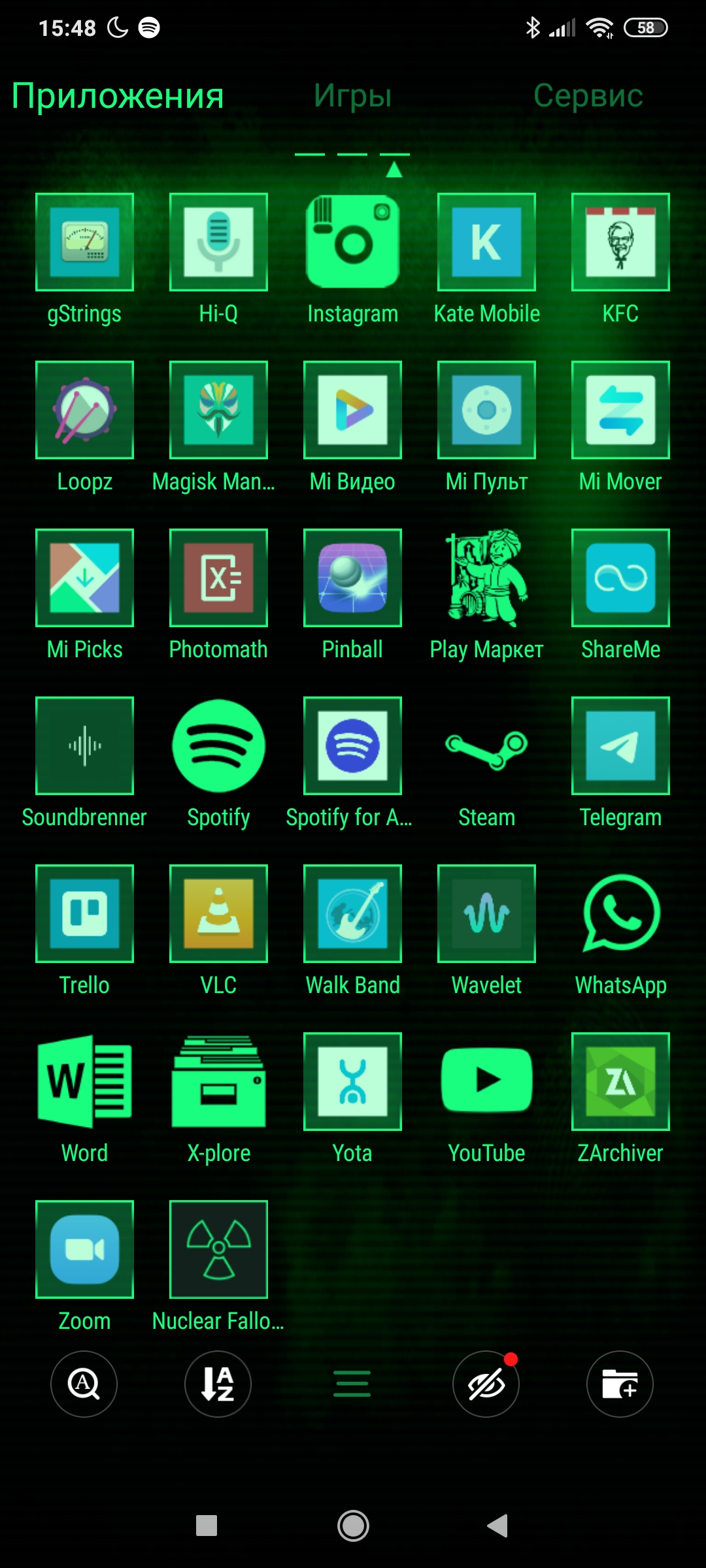
Task: Open the Zoom app
Action: click(84, 1248)
